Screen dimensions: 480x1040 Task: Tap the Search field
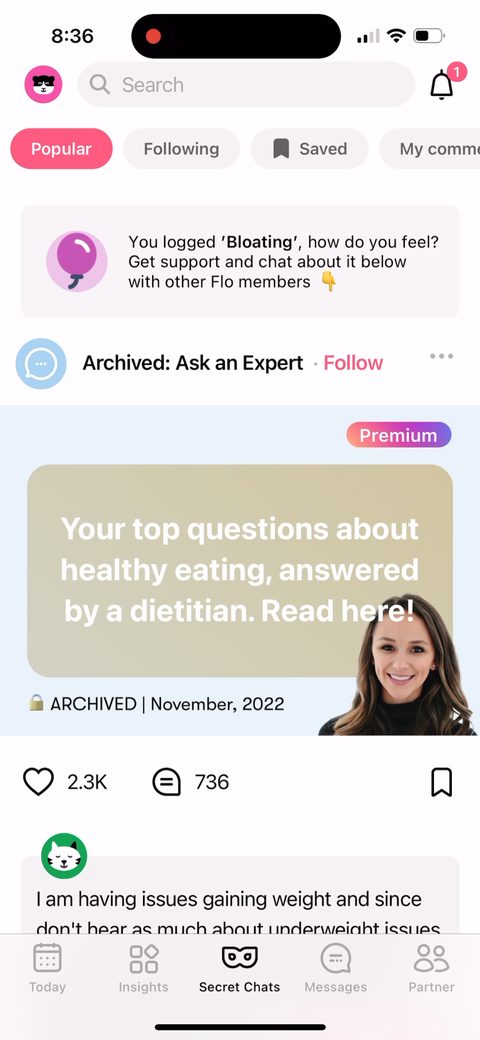click(246, 85)
